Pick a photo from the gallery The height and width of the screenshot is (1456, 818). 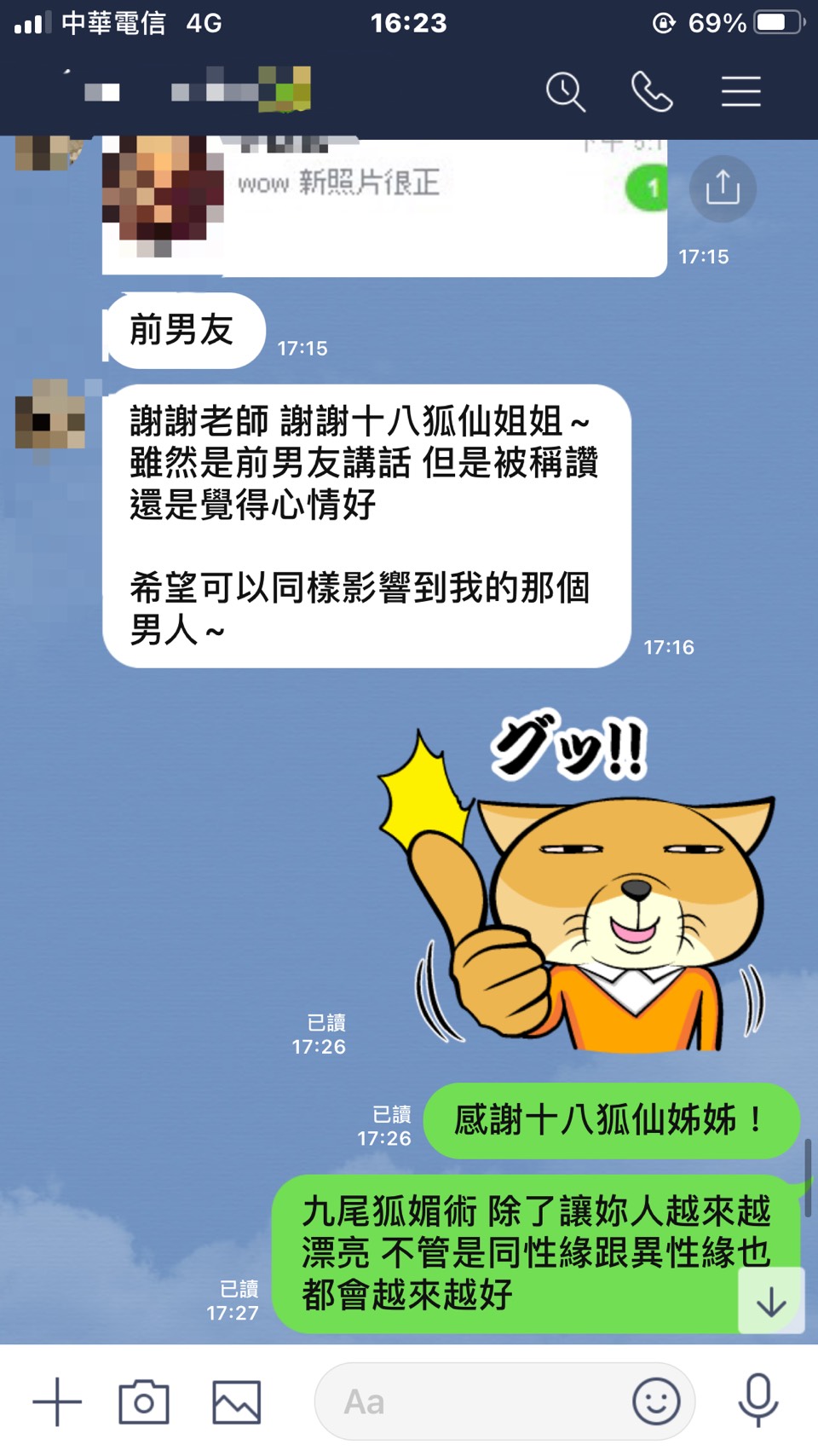pos(236,1401)
